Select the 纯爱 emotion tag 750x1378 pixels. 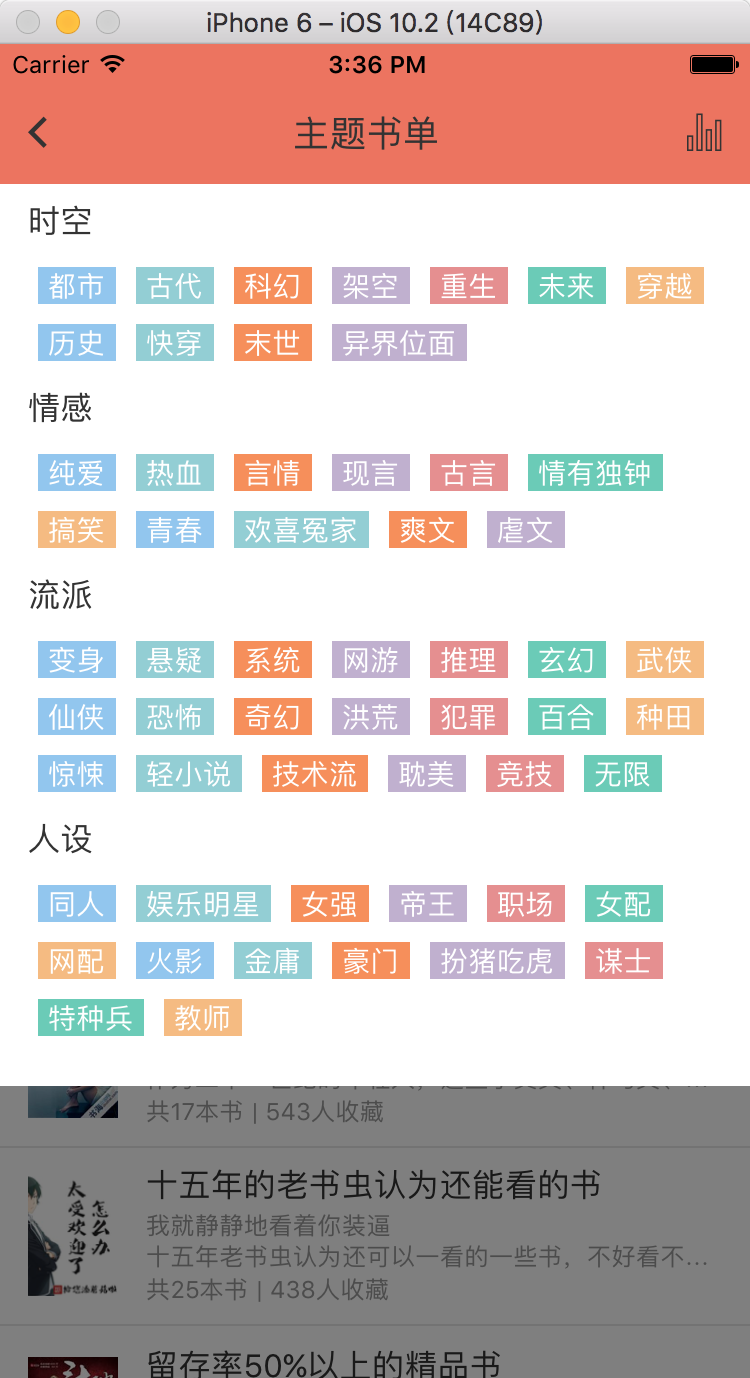tap(76, 473)
